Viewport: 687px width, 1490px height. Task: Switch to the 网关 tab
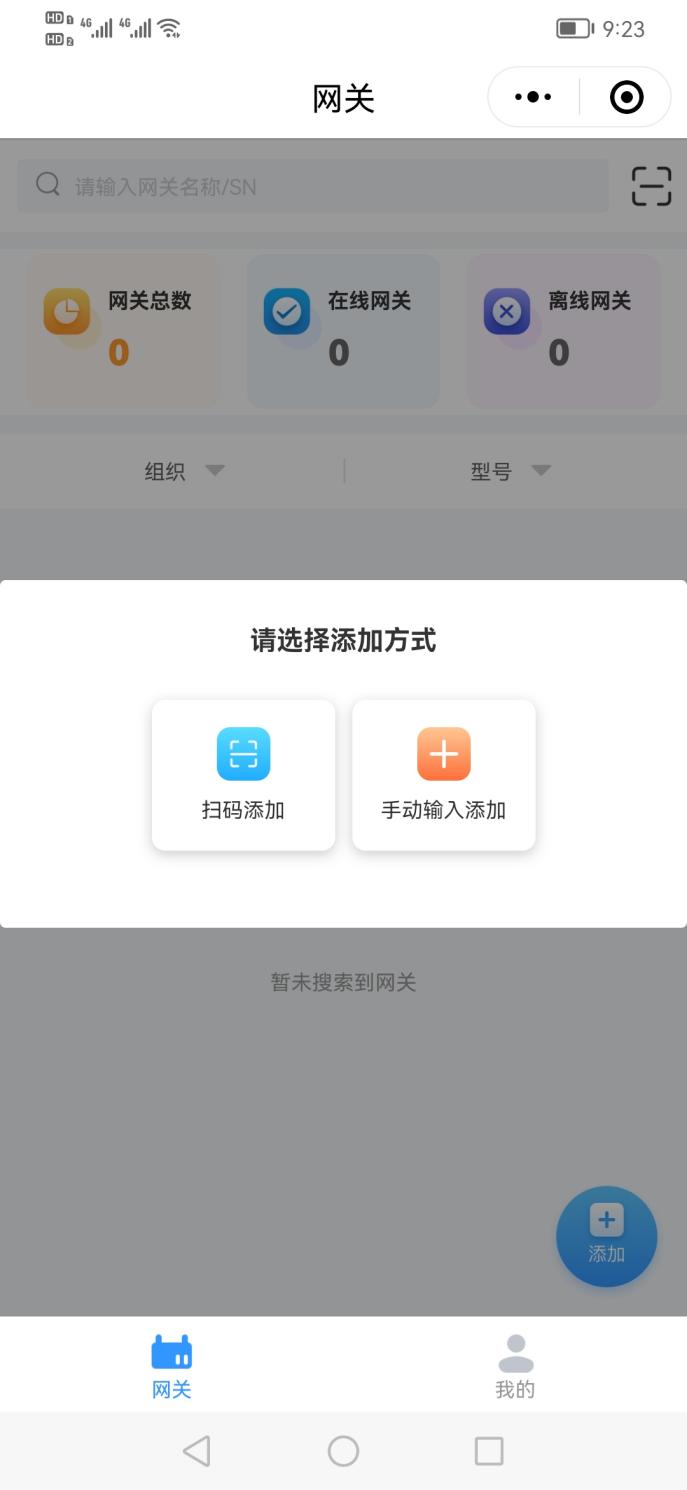171,1366
